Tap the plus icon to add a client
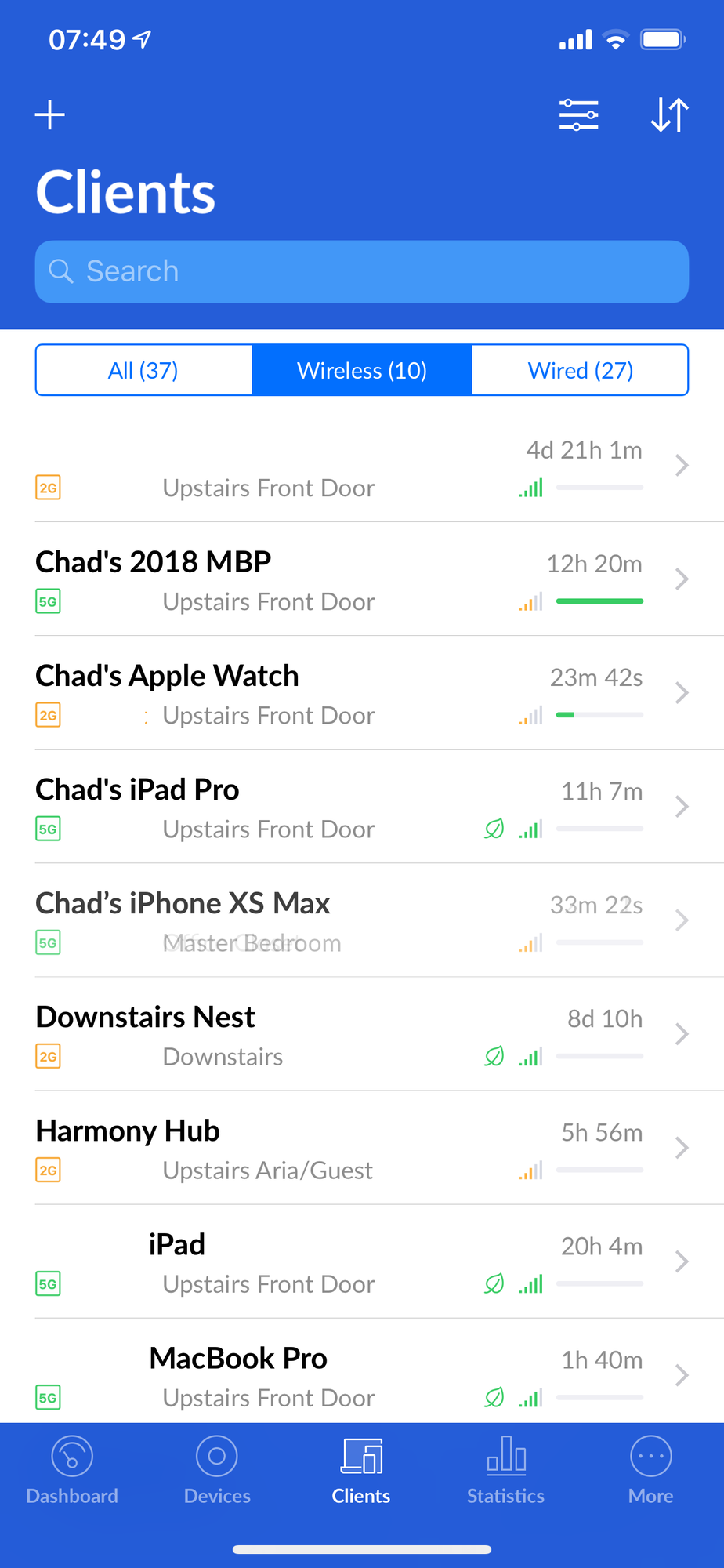Screen dimensions: 724x1568 tap(50, 115)
